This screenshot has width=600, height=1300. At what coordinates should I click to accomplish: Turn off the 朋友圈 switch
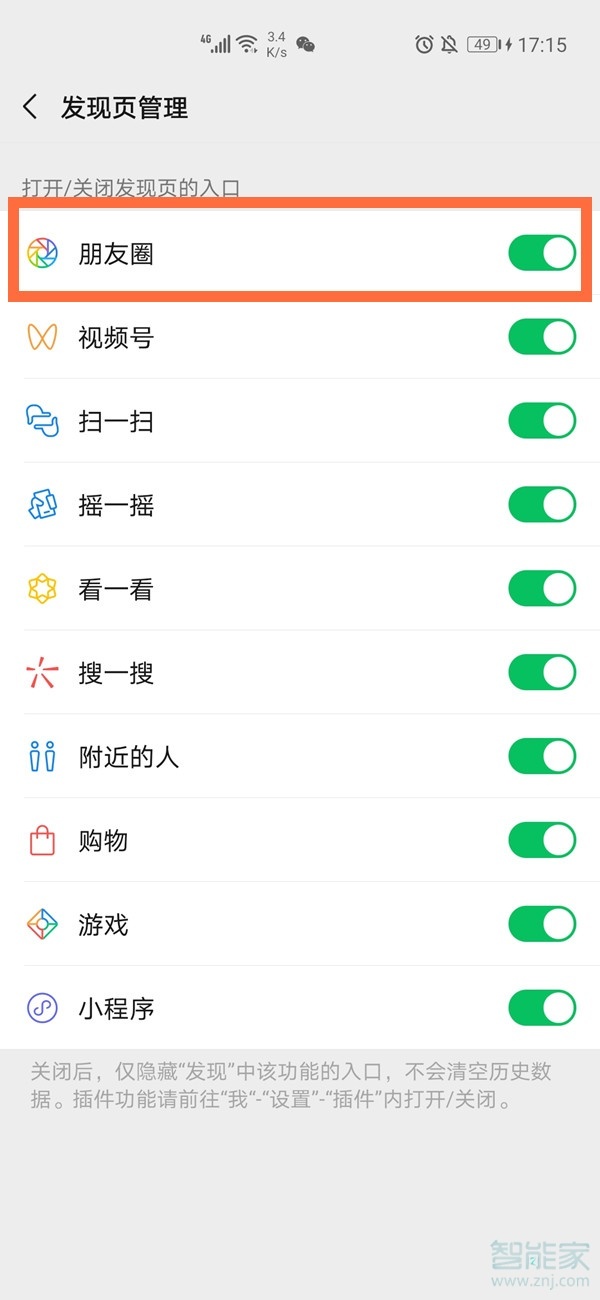(x=542, y=253)
